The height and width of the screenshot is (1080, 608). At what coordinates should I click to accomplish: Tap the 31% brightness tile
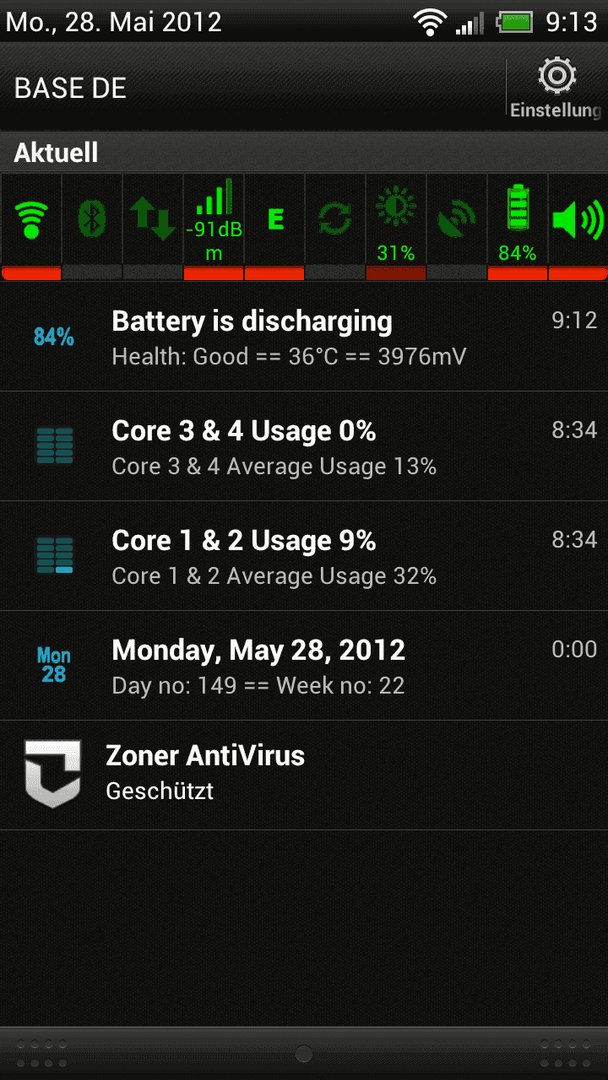tap(396, 227)
